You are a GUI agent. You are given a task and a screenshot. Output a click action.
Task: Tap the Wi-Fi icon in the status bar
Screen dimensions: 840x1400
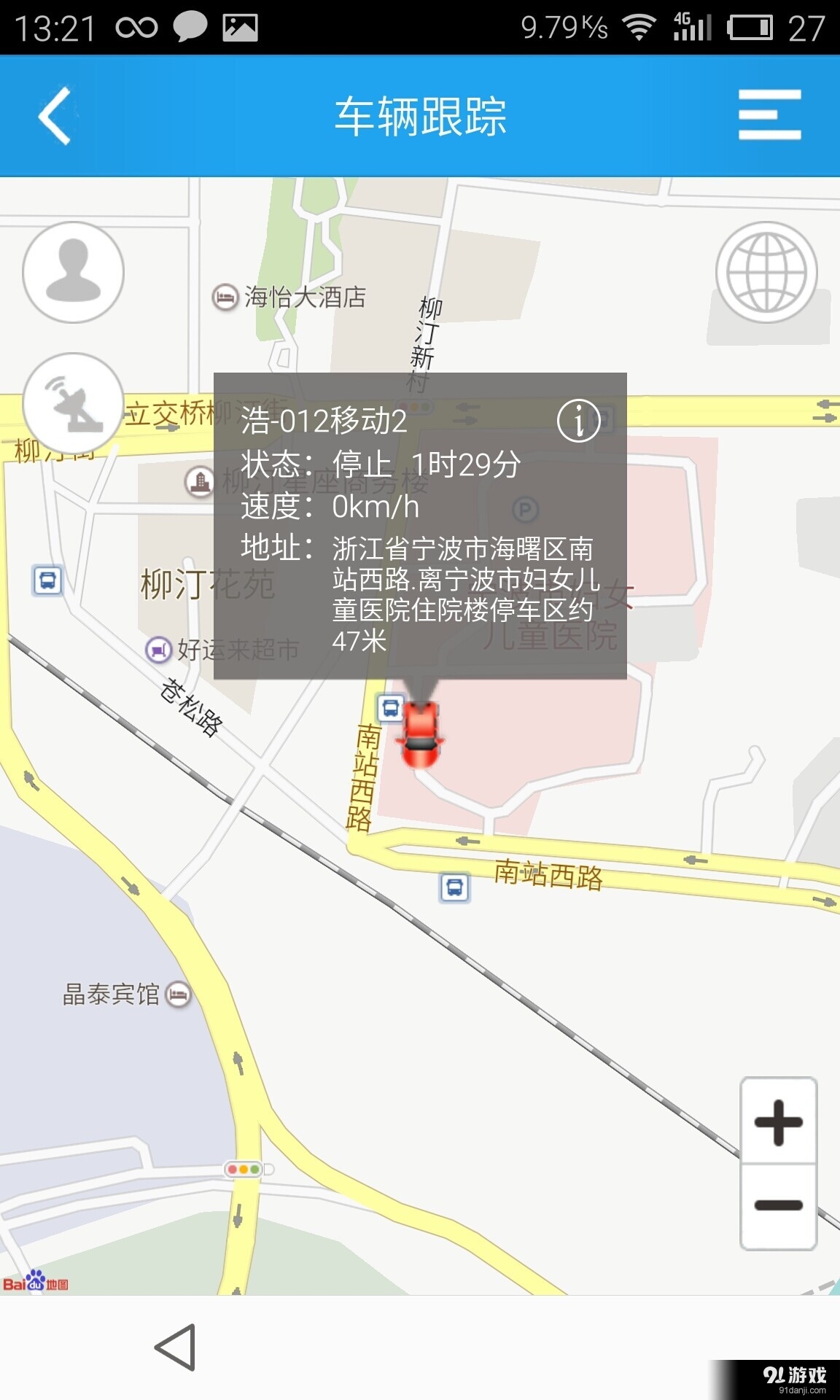point(640,24)
